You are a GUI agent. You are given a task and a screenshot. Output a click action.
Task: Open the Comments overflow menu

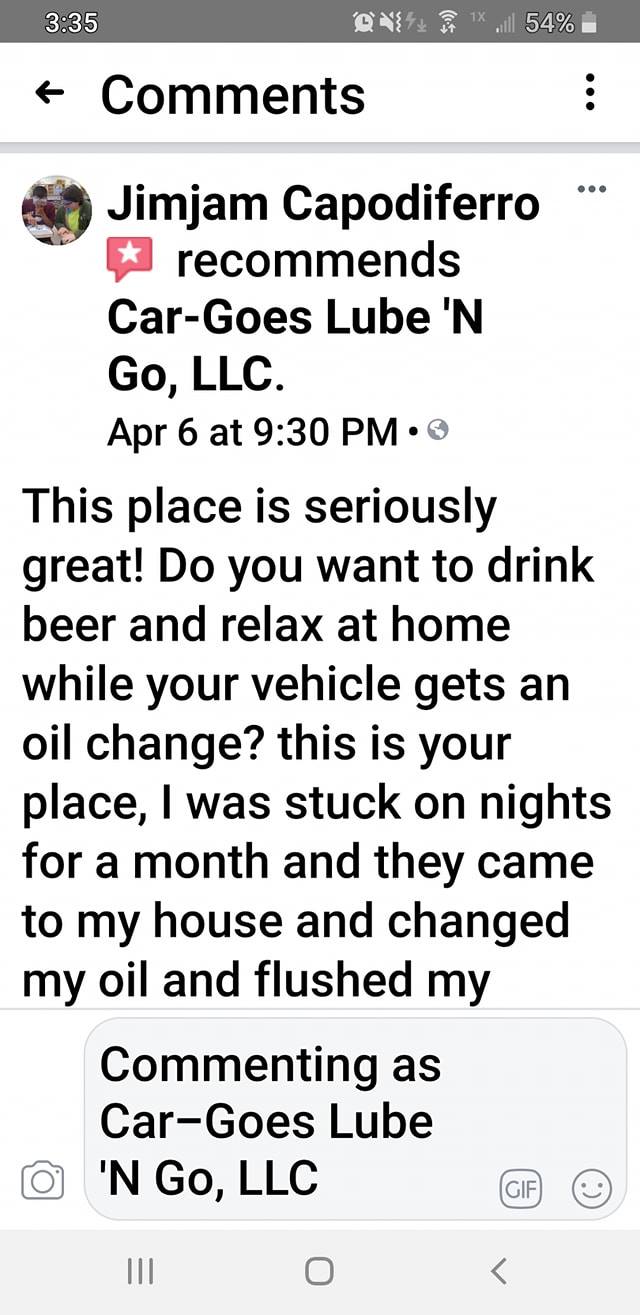click(590, 95)
